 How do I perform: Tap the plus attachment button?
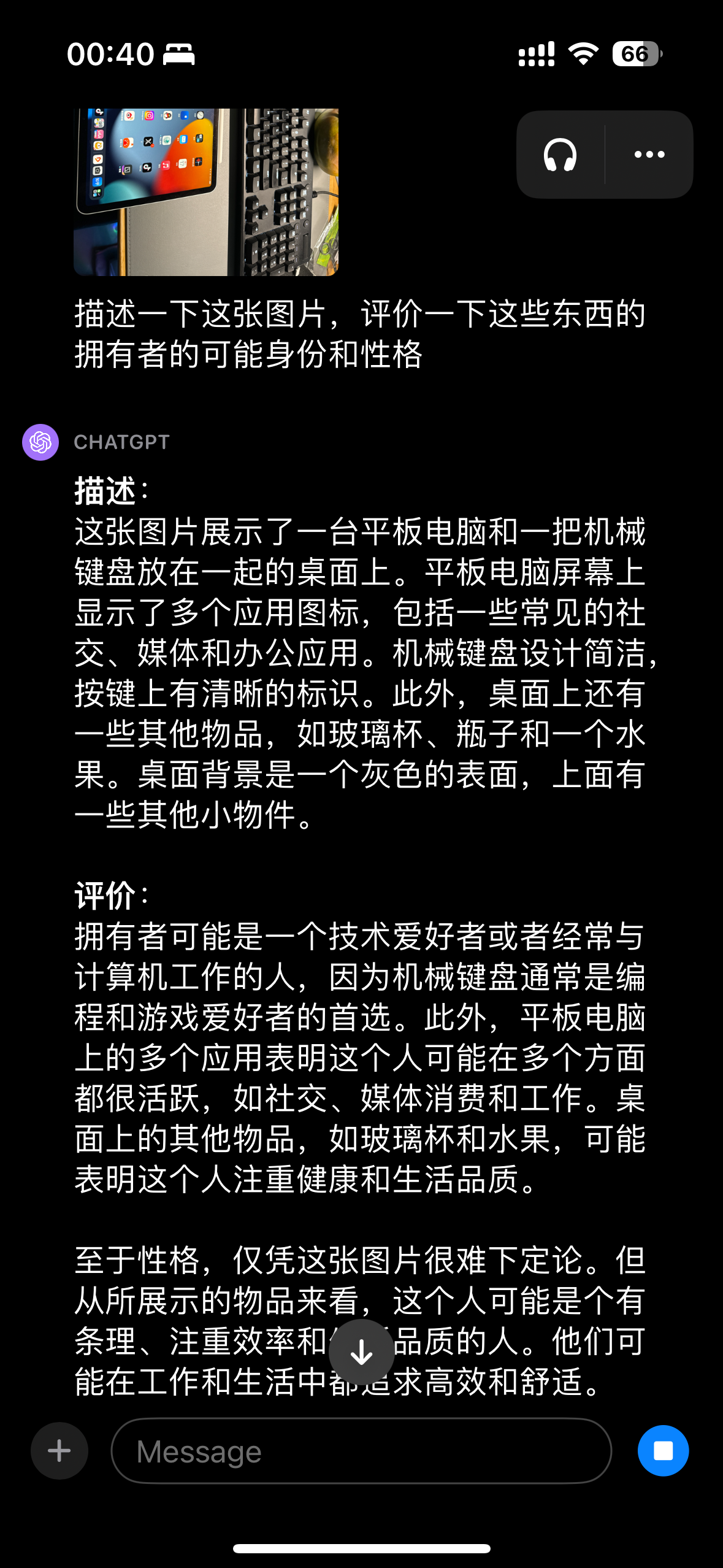59,1451
